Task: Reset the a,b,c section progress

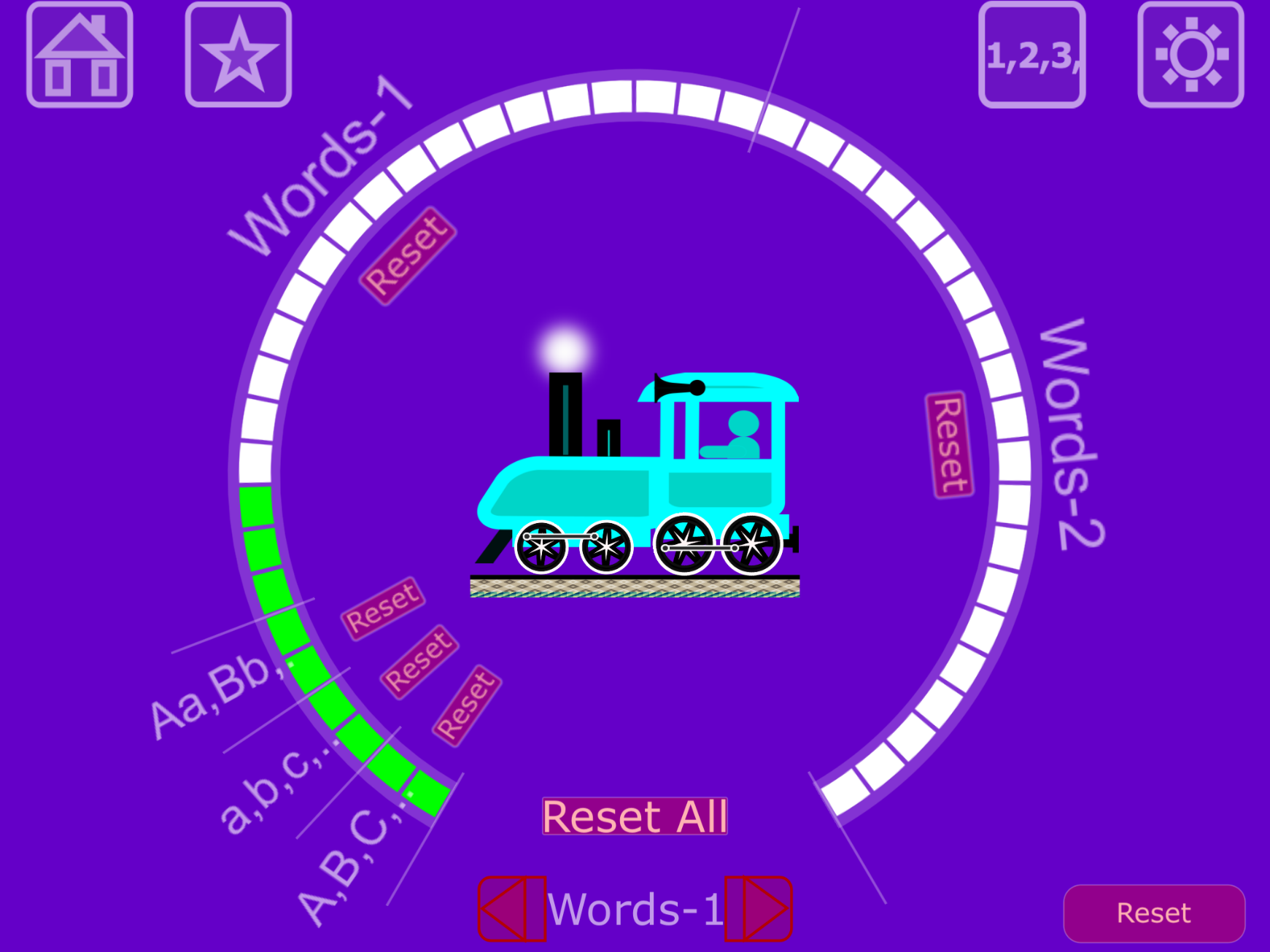Action: click(419, 662)
